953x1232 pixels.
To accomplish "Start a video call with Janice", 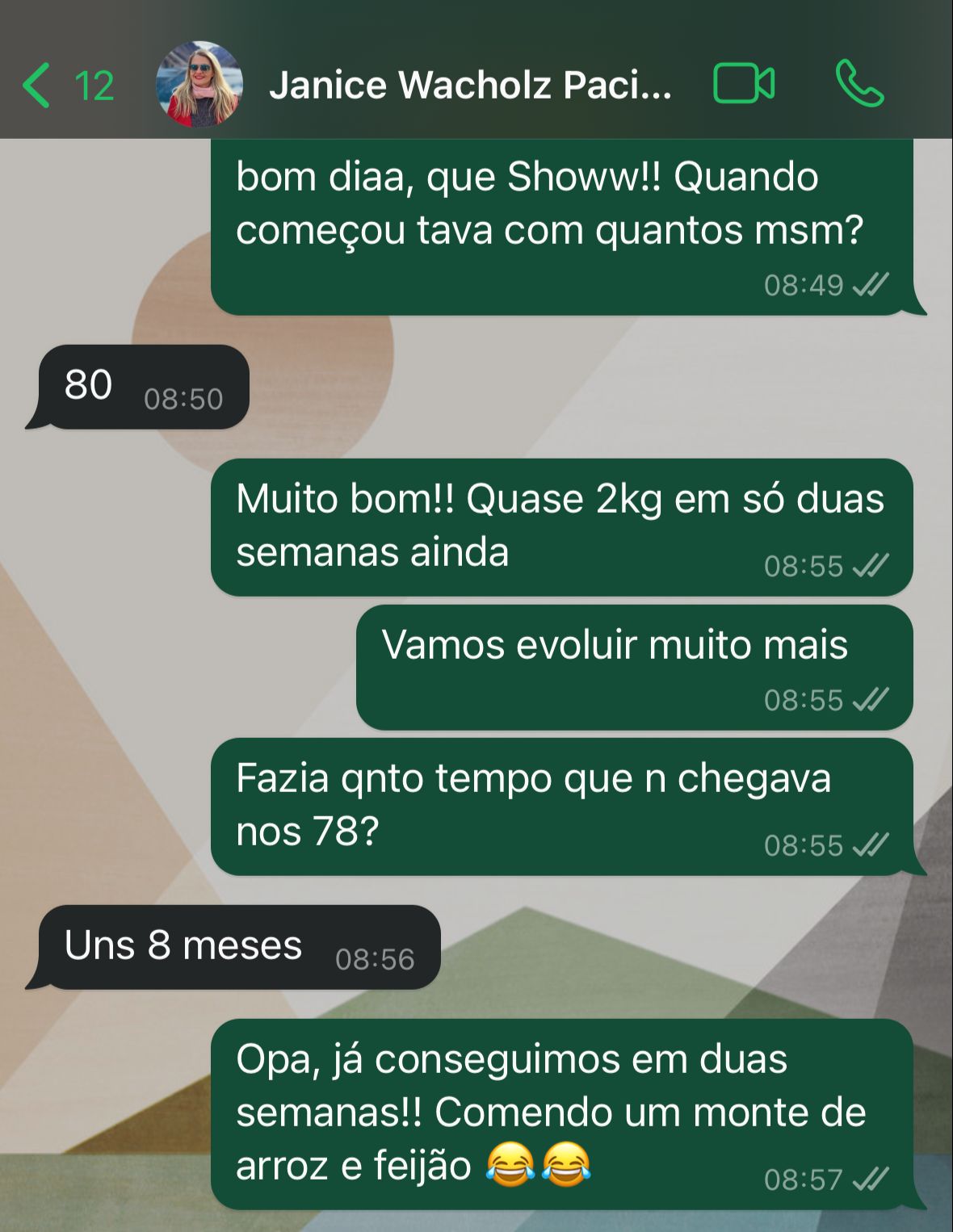I will pos(744,84).
